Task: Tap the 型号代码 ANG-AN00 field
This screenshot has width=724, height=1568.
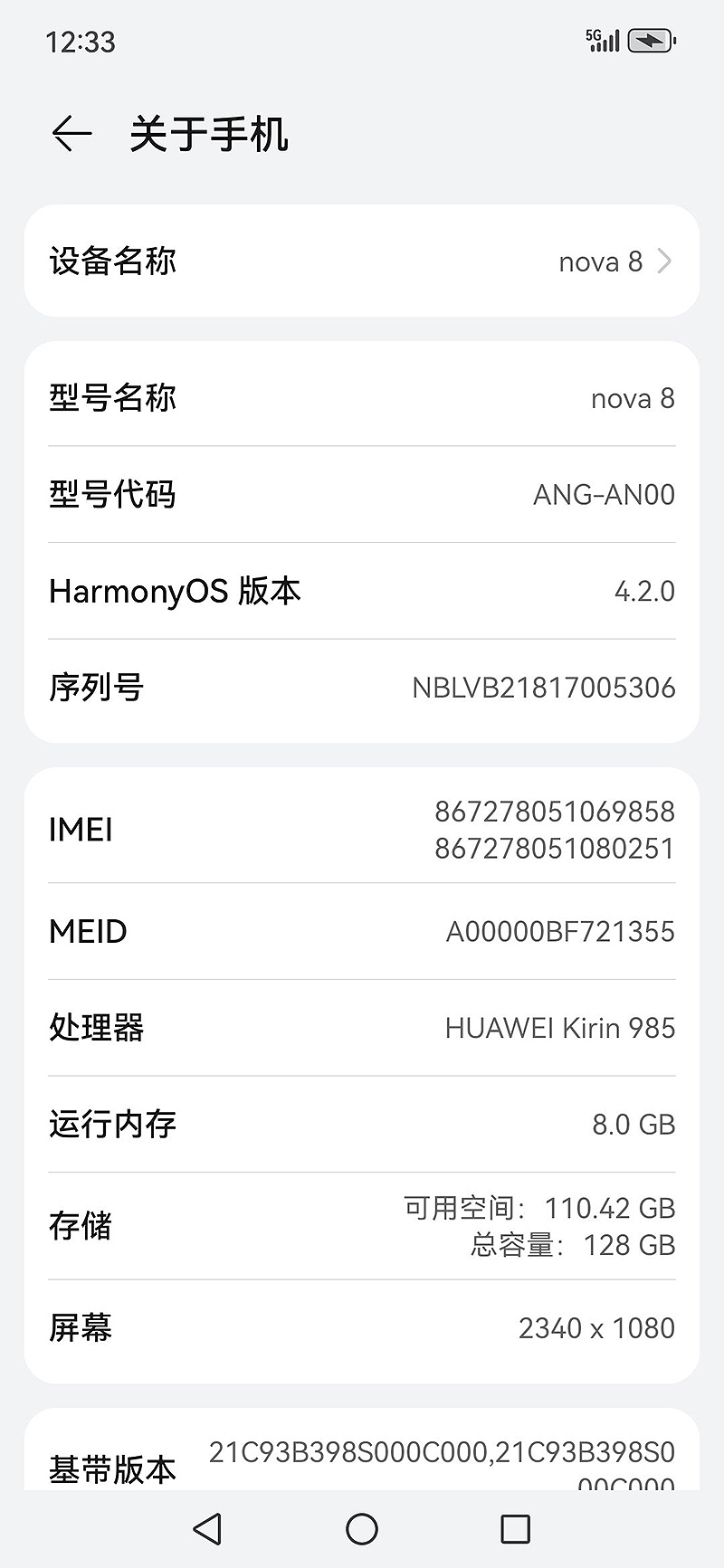Action: pyautogui.click(x=362, y=494)
